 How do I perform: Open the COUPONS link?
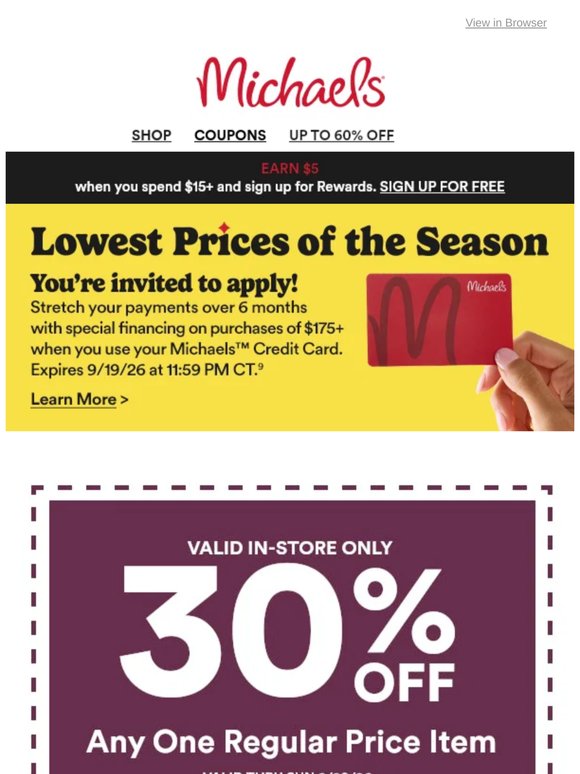[230, 135]
